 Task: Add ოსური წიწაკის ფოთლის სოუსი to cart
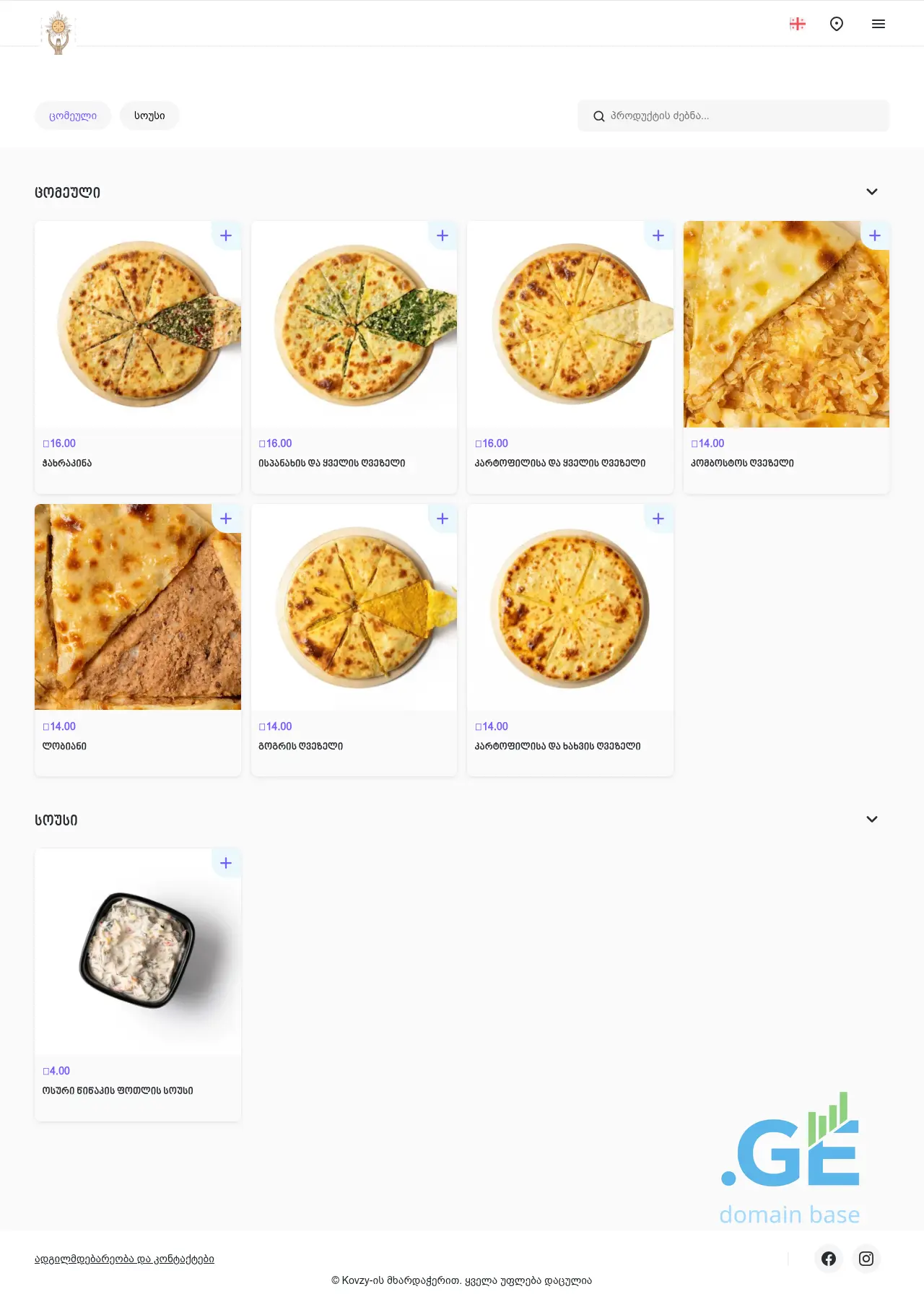226,864
